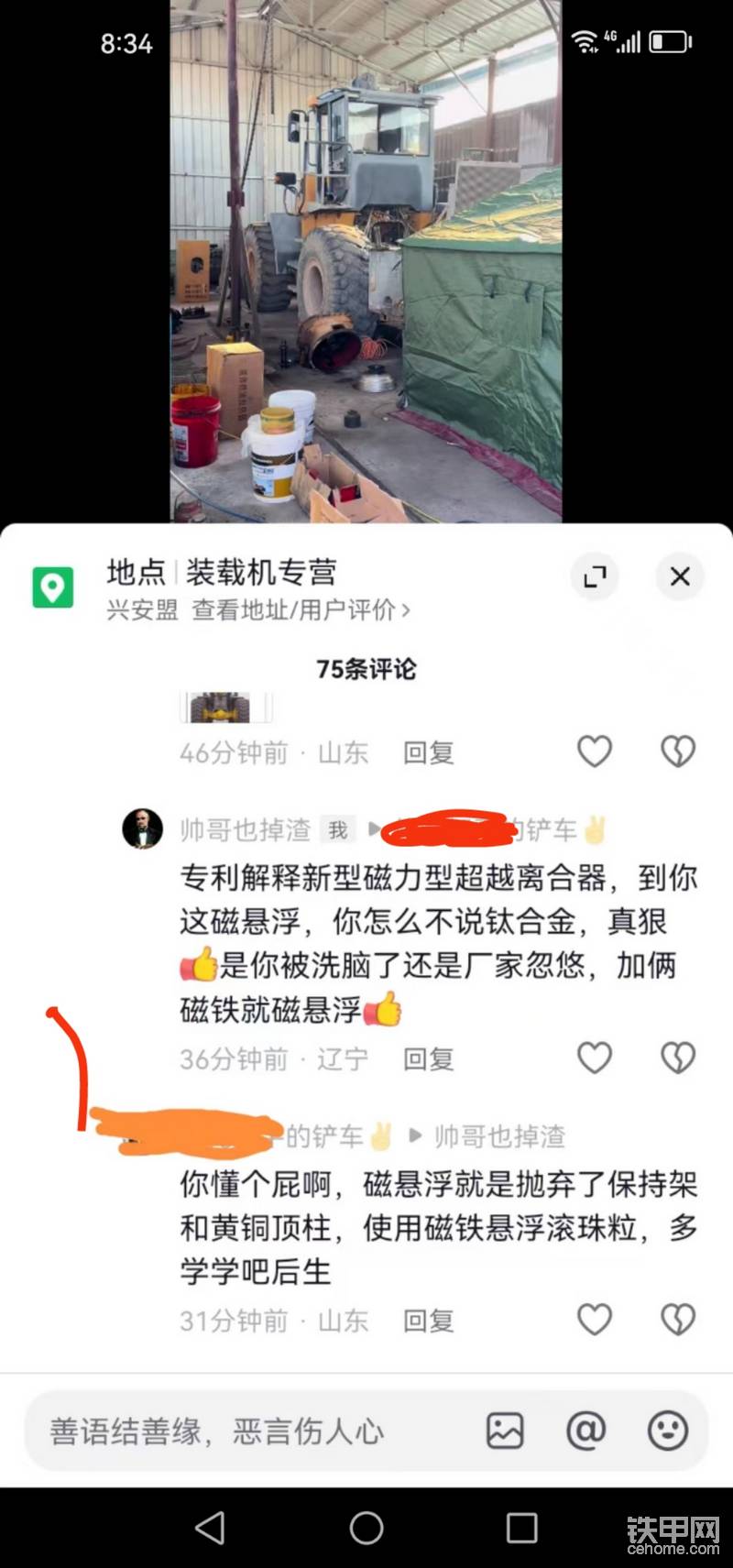Screen dimensions: 733x1568
Task: Open 查看地址/用户评价 location link
Action: tap(300, 610)
